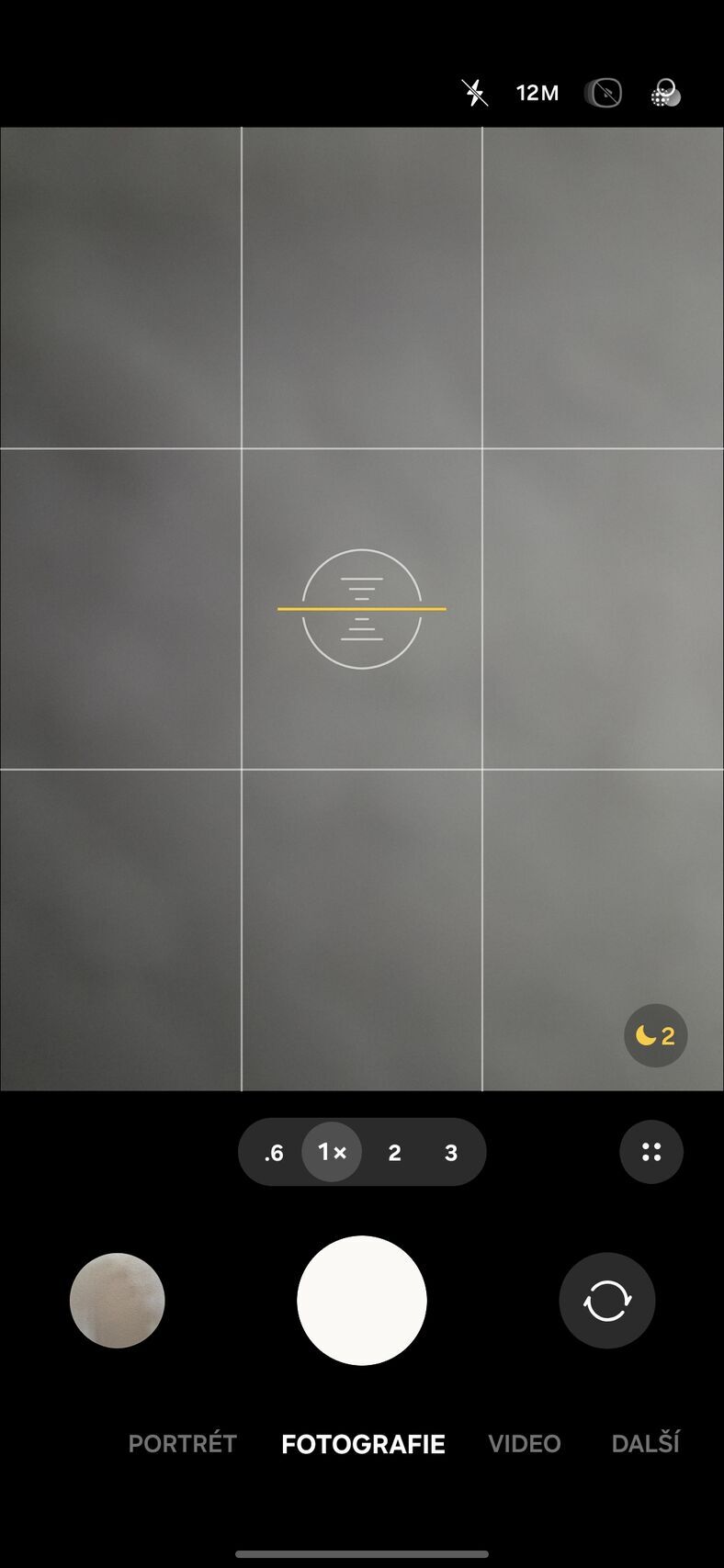Open the last photo thumbnail
The height and width of the screenshot is (1568, 724).
[118, 1300]
